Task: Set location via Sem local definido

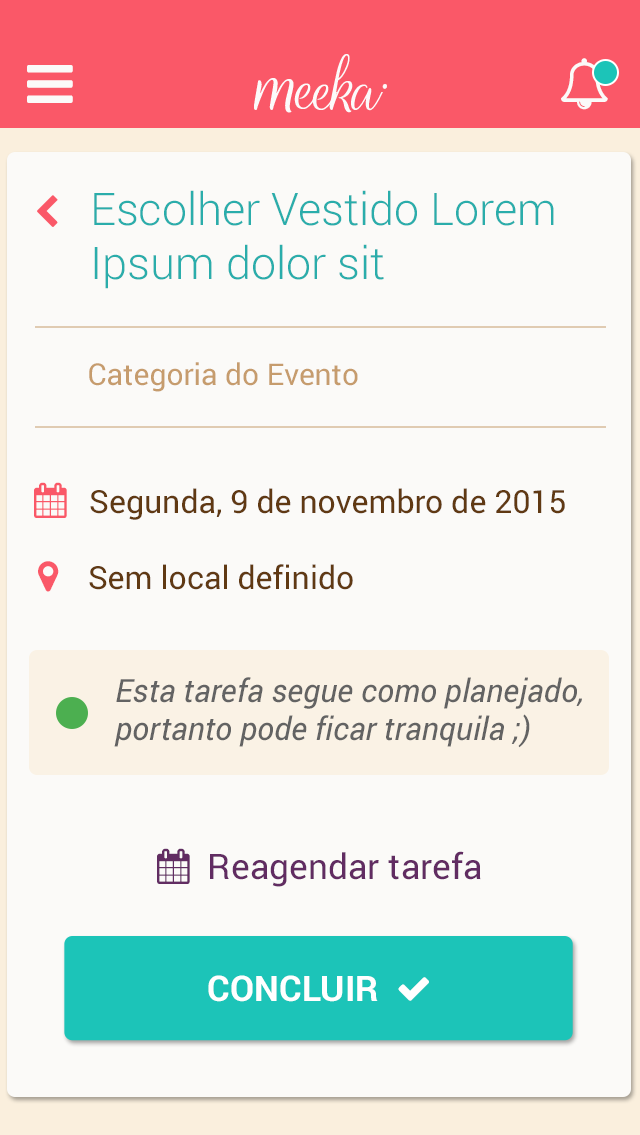Action: tap(221, 578)
